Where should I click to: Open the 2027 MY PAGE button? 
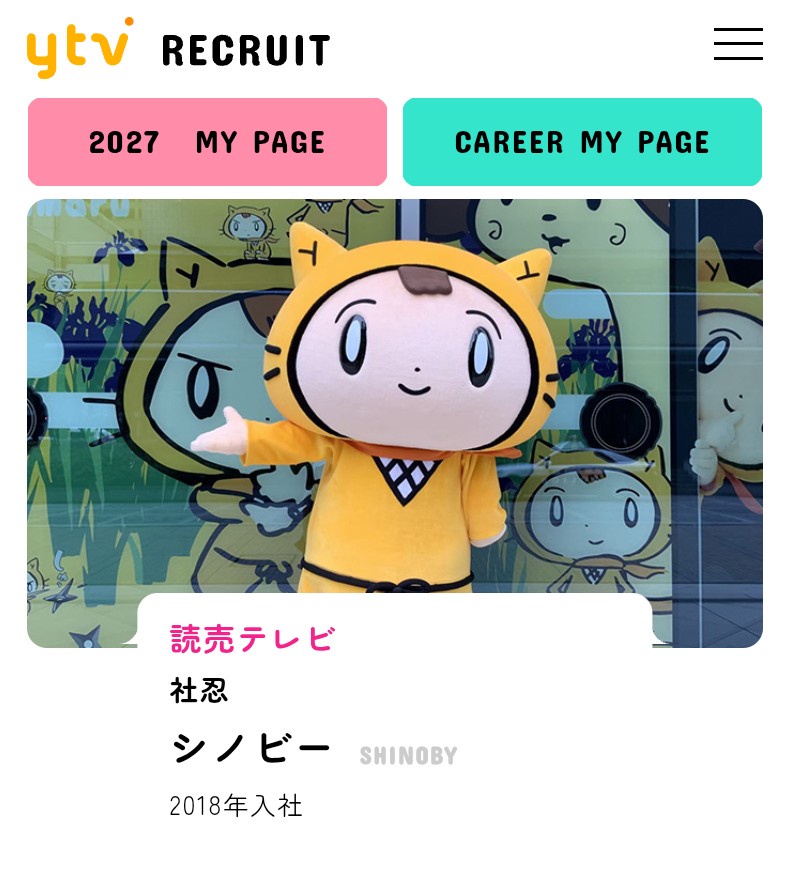[207, 142]
